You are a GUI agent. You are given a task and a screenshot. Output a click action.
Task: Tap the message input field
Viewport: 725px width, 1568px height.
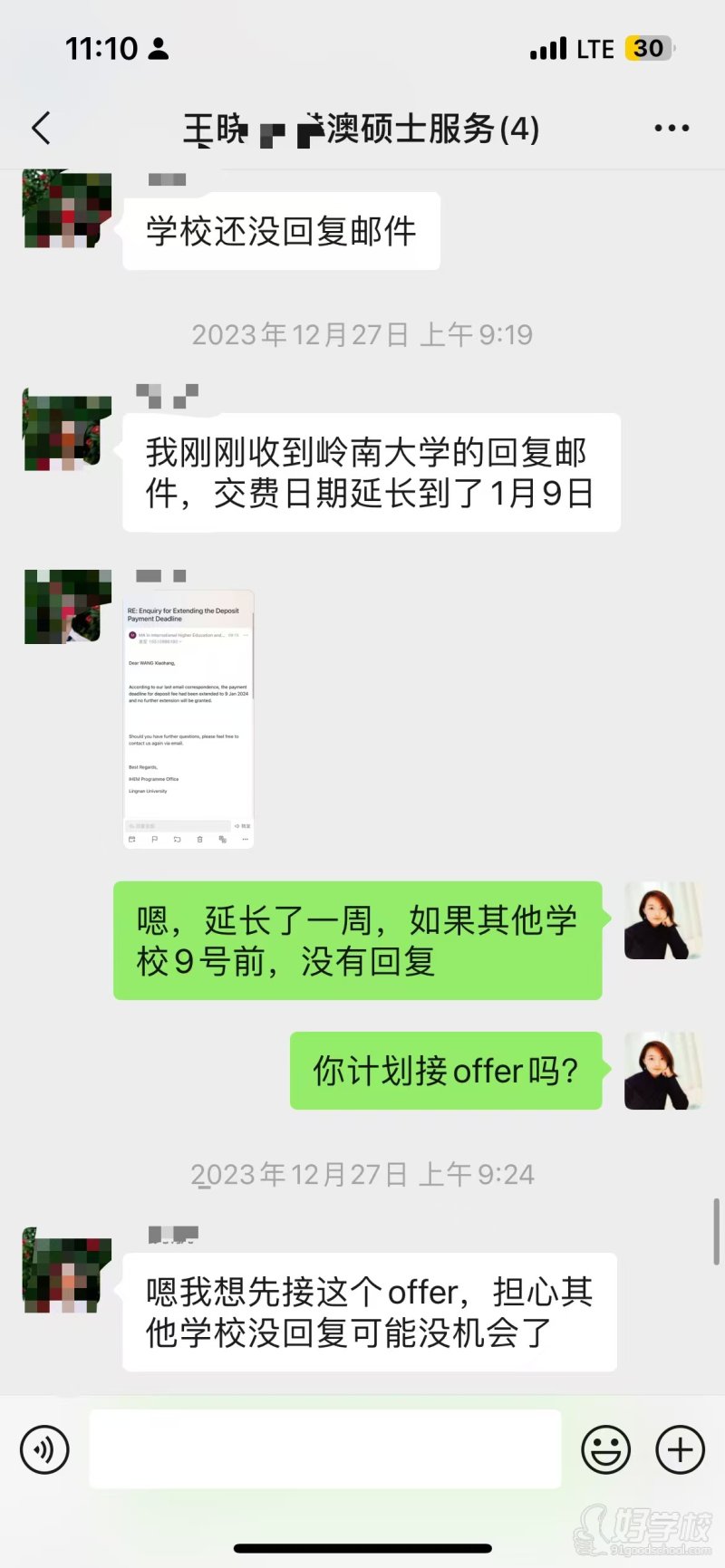[326, 1449]
